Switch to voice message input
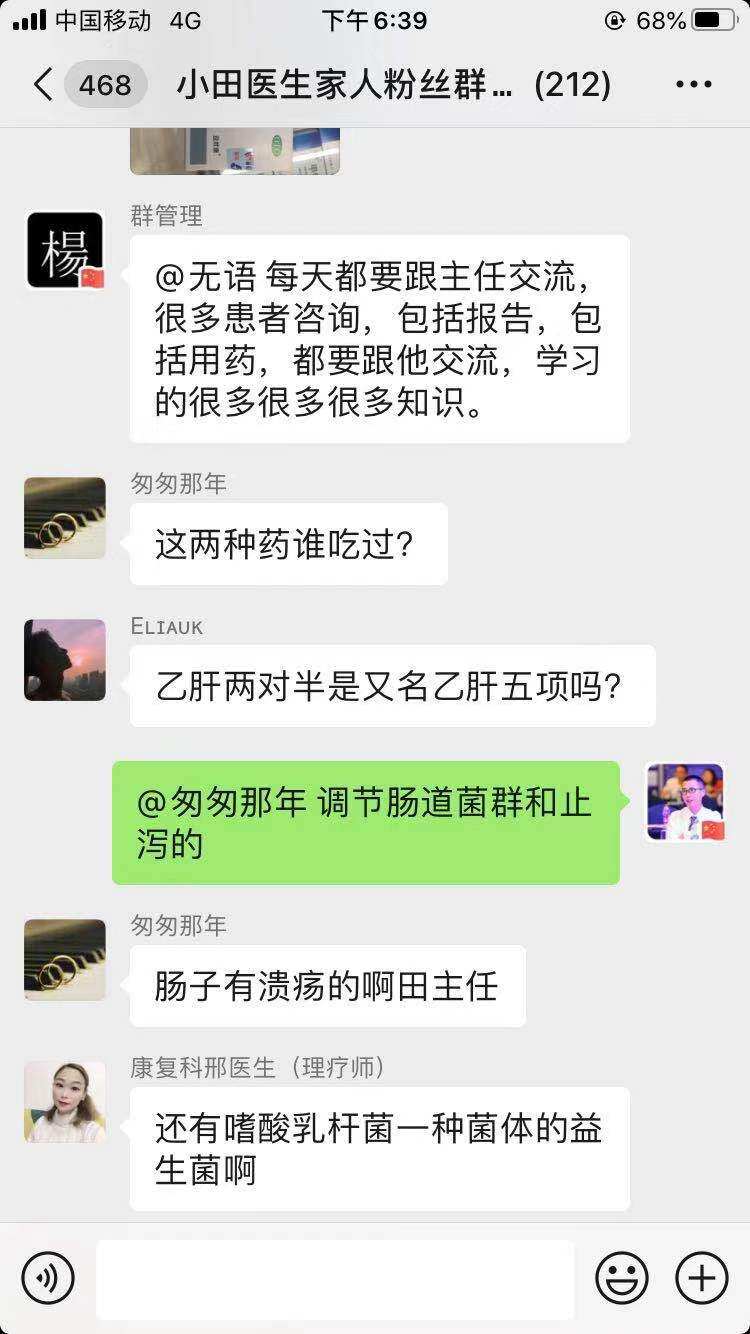750x1334 pixels. (x=48, y=1278)
